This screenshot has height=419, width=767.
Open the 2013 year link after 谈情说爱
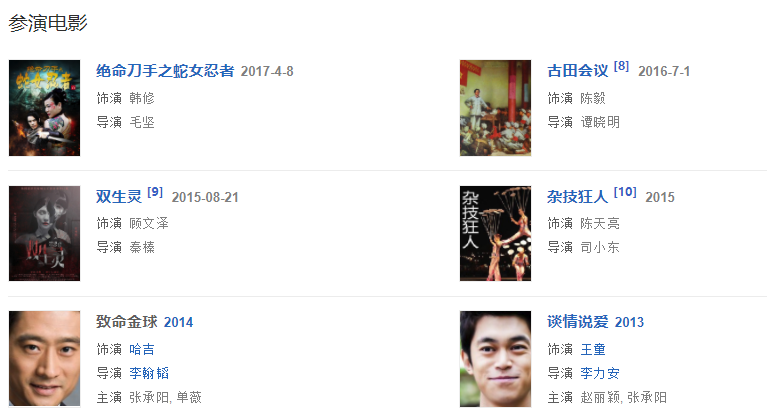(629, 323)
